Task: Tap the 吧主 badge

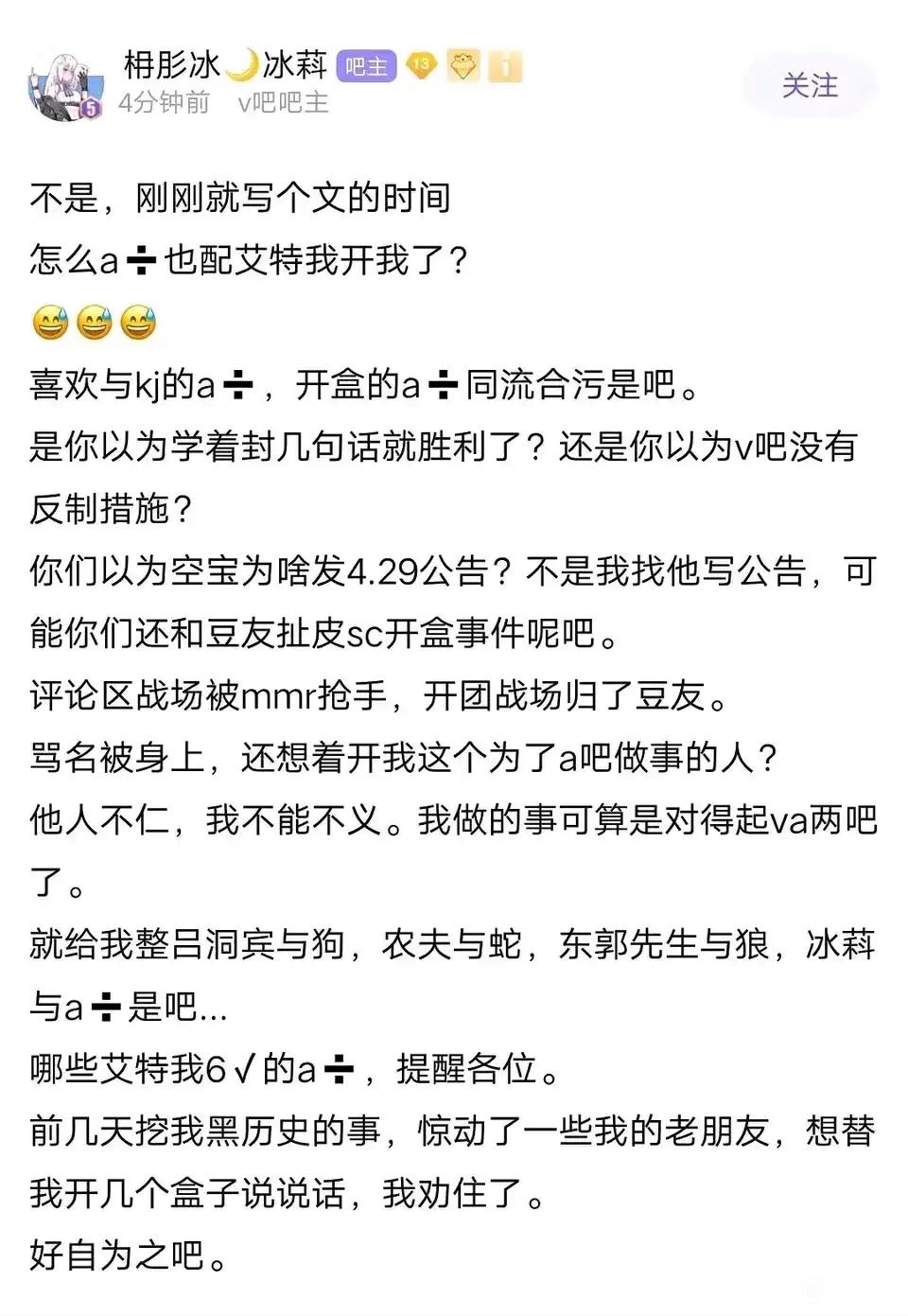Action: click(366, 66)
